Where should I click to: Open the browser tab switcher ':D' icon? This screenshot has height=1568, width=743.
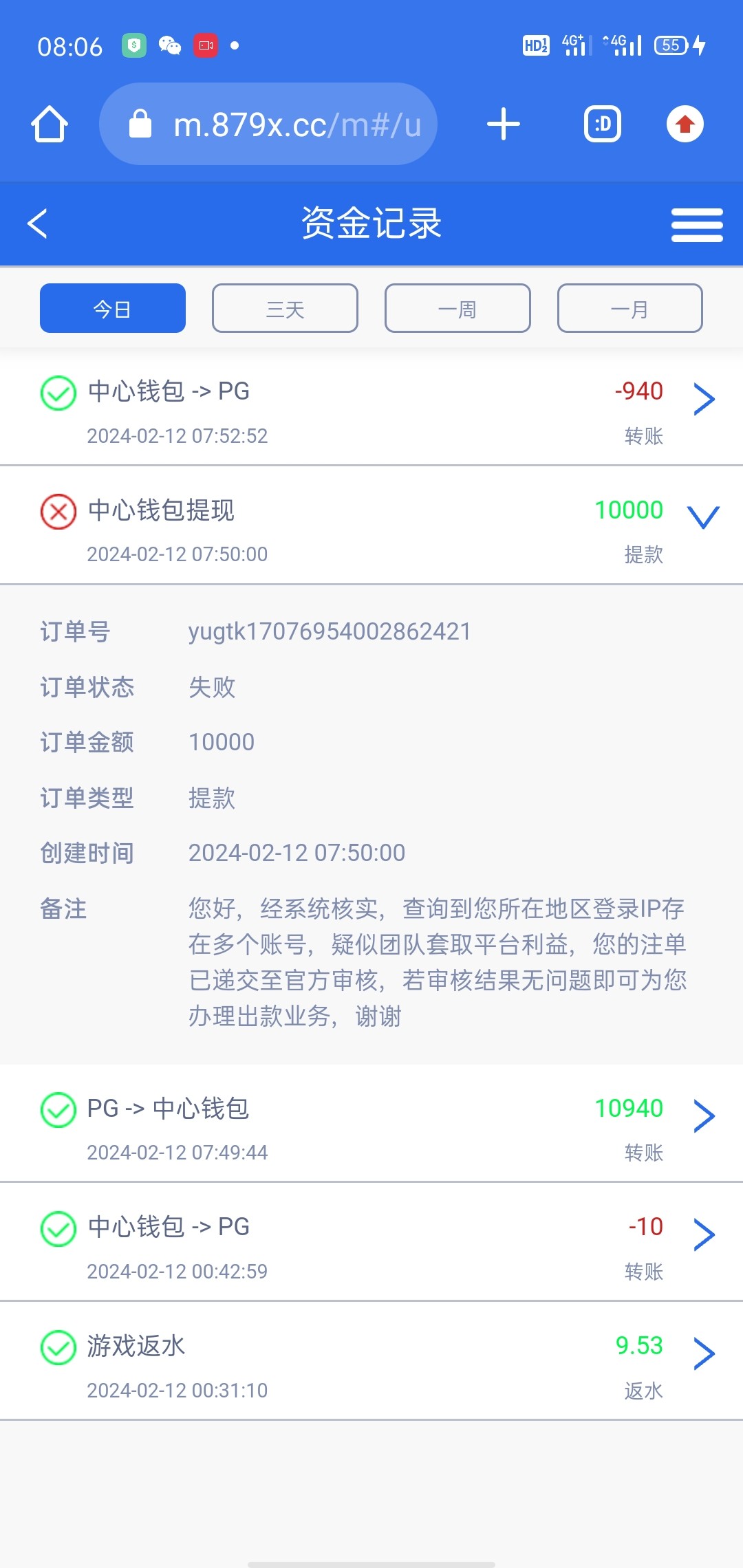pyautogui.click(x=602, y=124)
